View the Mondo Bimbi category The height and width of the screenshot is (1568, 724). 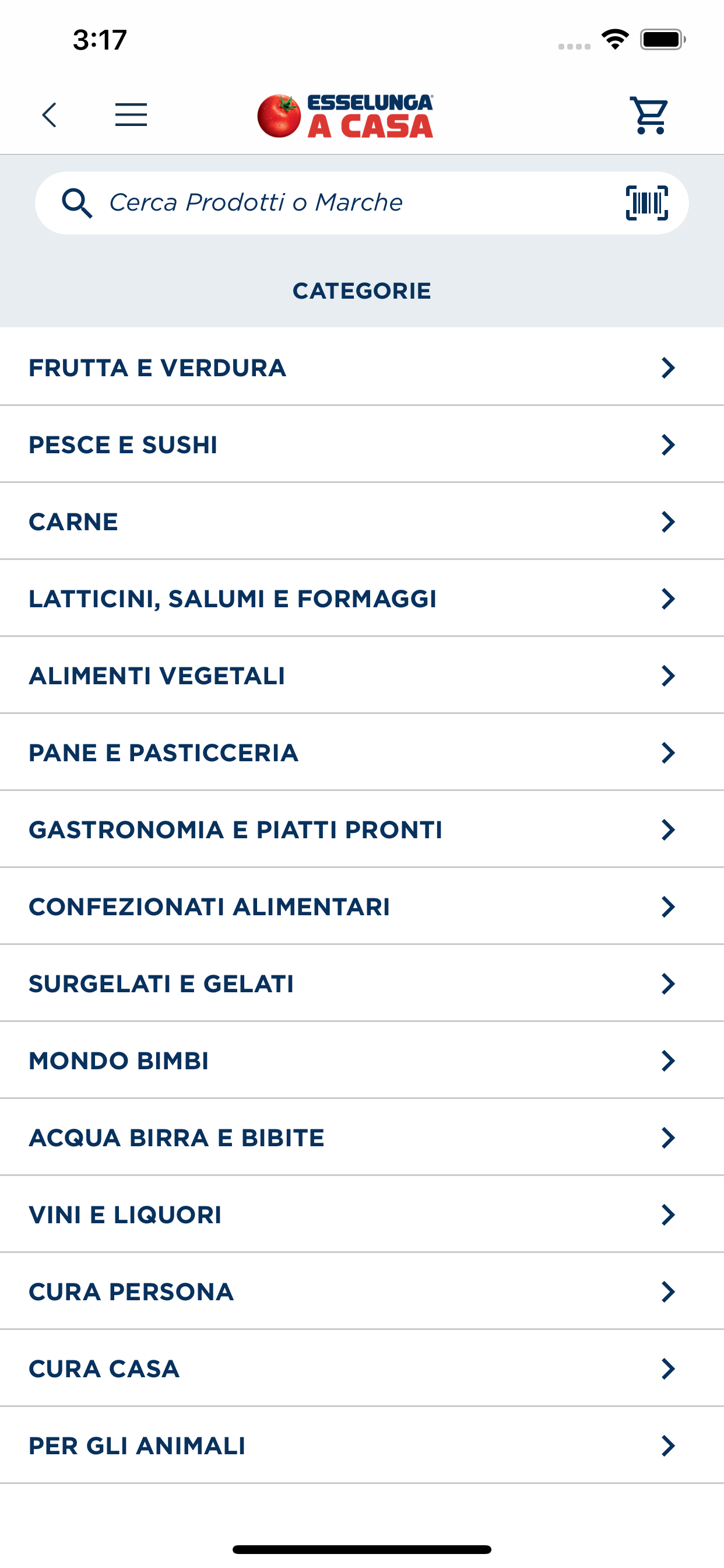click(x=362, y=1061)
